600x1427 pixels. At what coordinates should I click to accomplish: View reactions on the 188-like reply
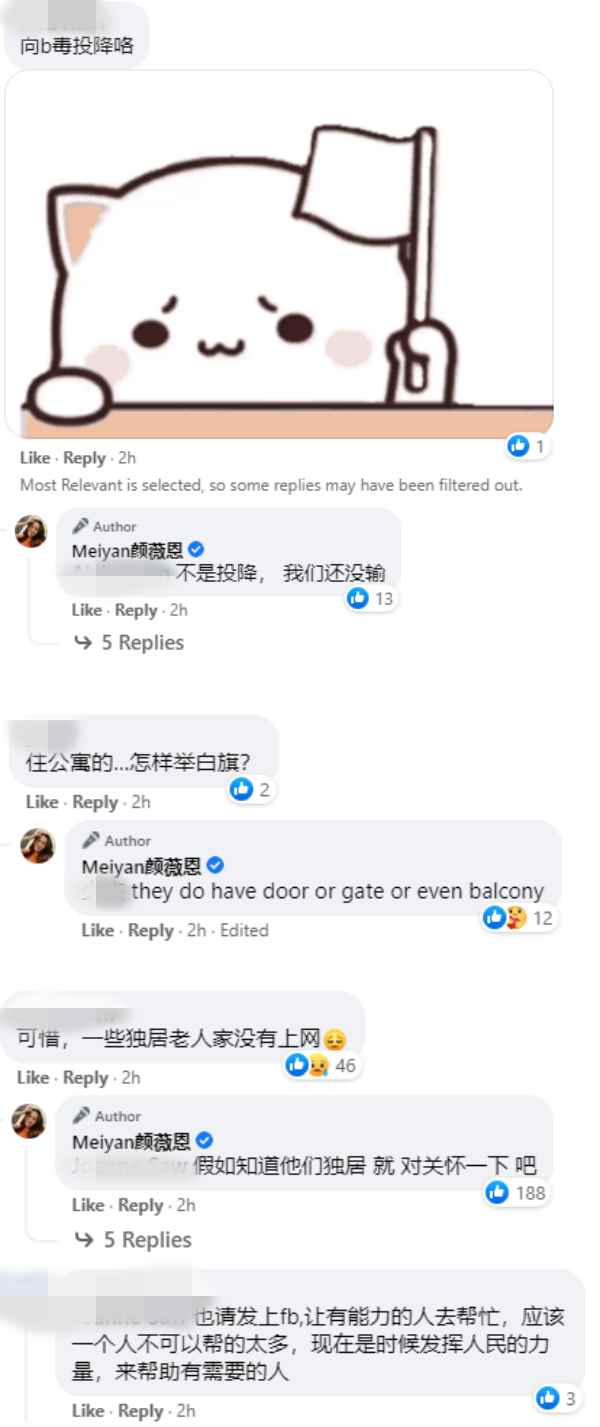pos(516,1192)
